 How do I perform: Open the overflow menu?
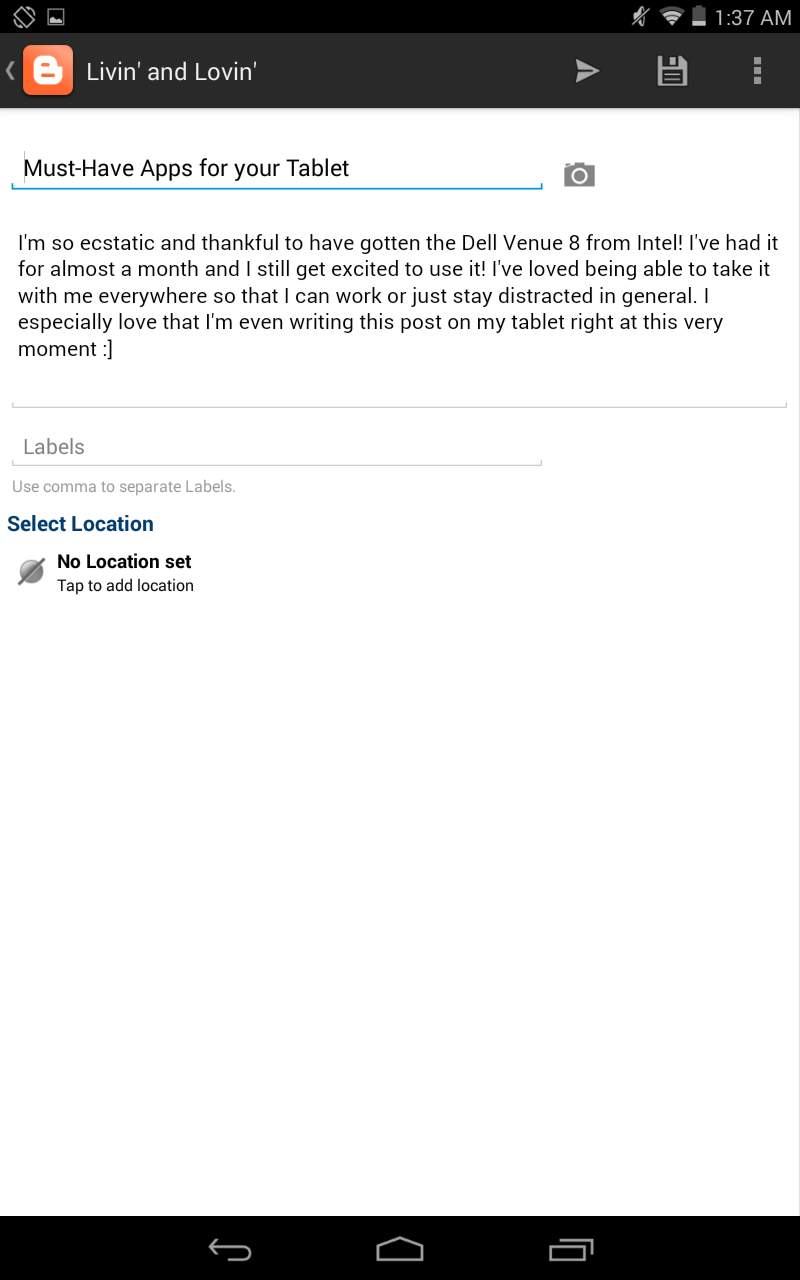click(x=757, y=71)
